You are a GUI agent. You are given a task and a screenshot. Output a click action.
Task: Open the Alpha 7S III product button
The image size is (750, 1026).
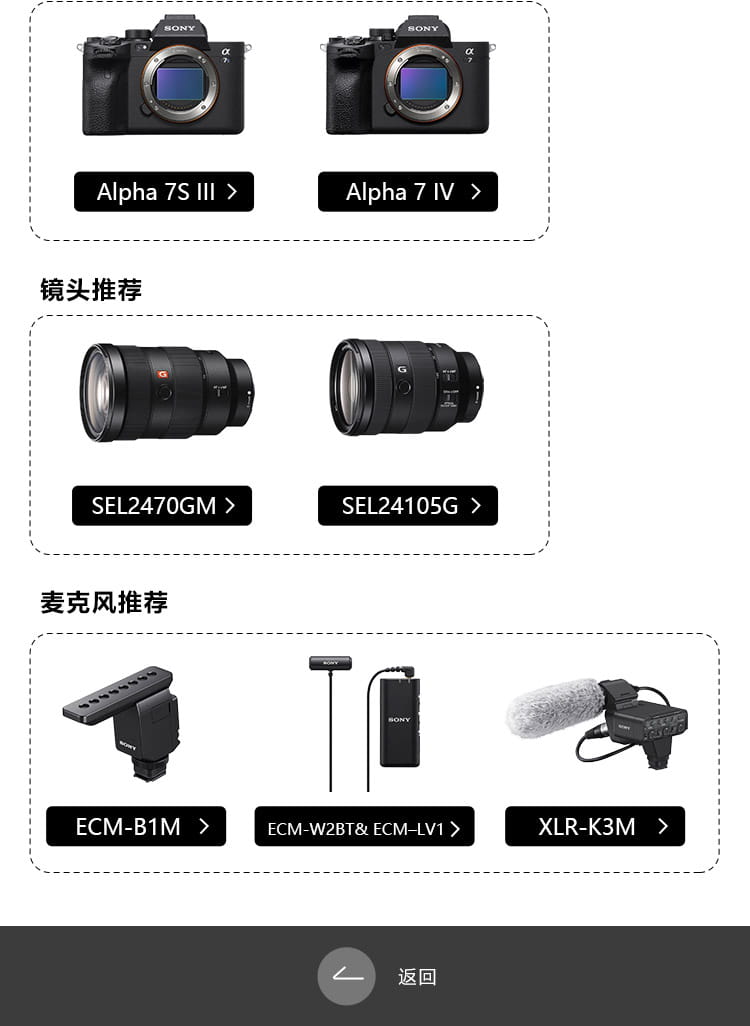(164, 192)
